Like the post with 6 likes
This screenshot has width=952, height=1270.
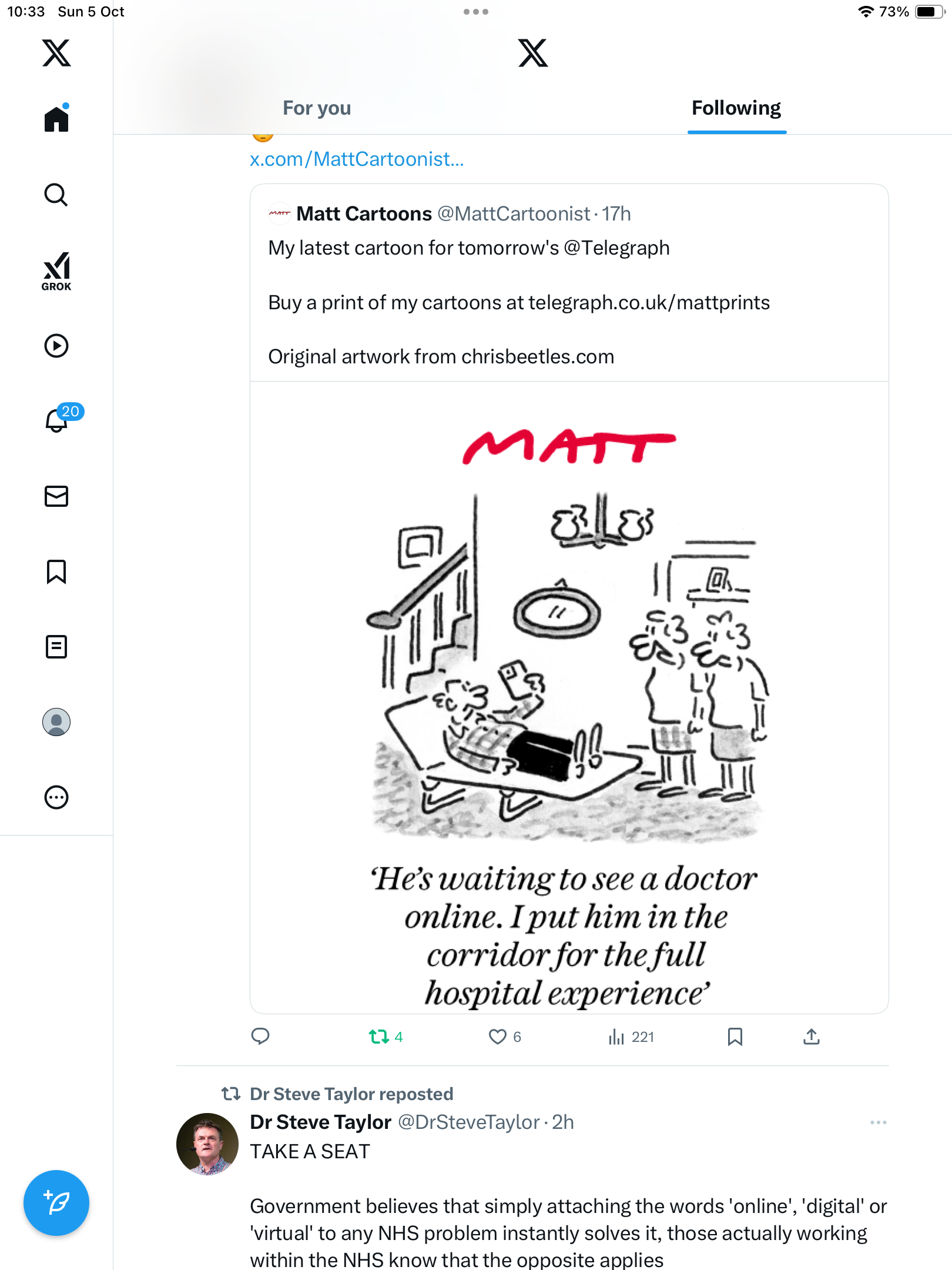point(498,1037)
